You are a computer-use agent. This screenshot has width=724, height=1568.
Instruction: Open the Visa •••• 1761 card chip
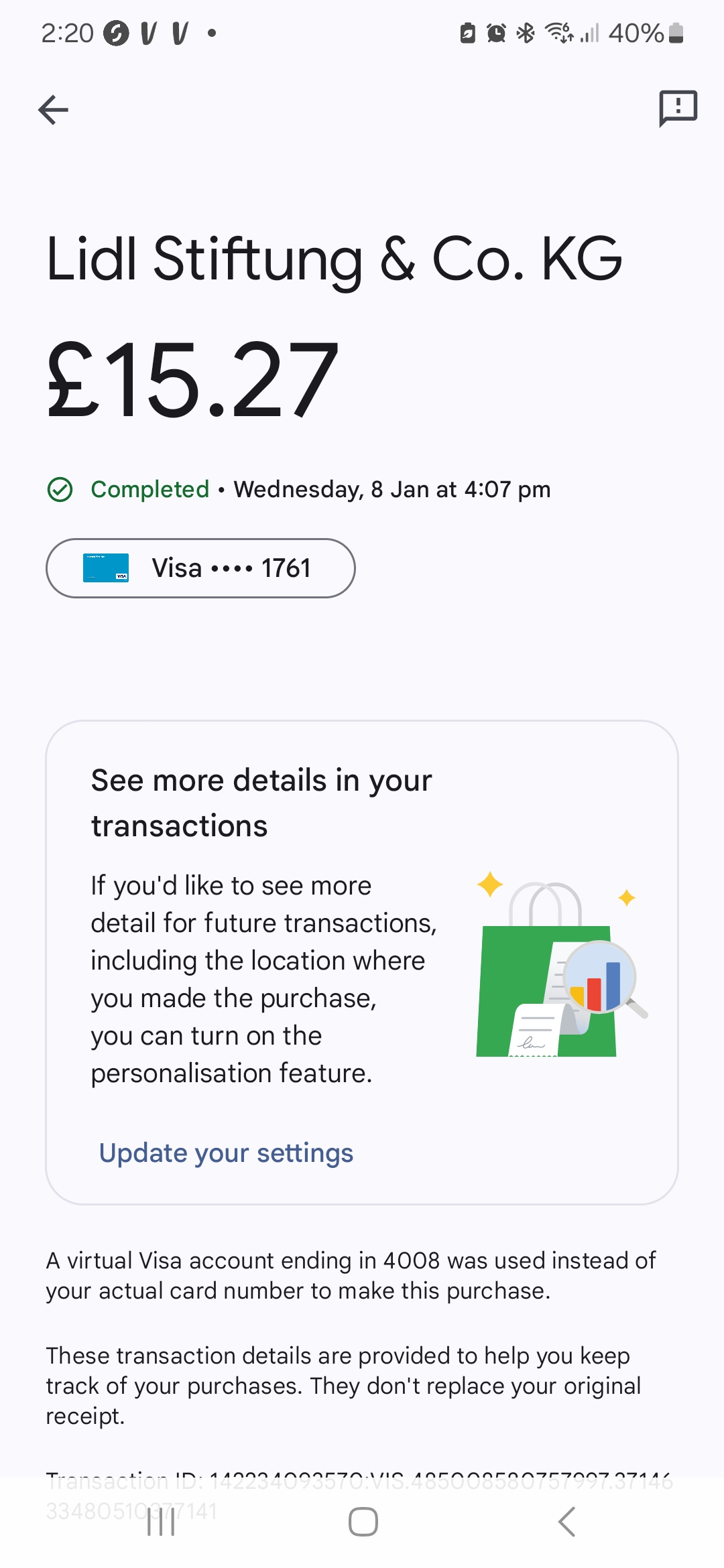pos(200,568)
